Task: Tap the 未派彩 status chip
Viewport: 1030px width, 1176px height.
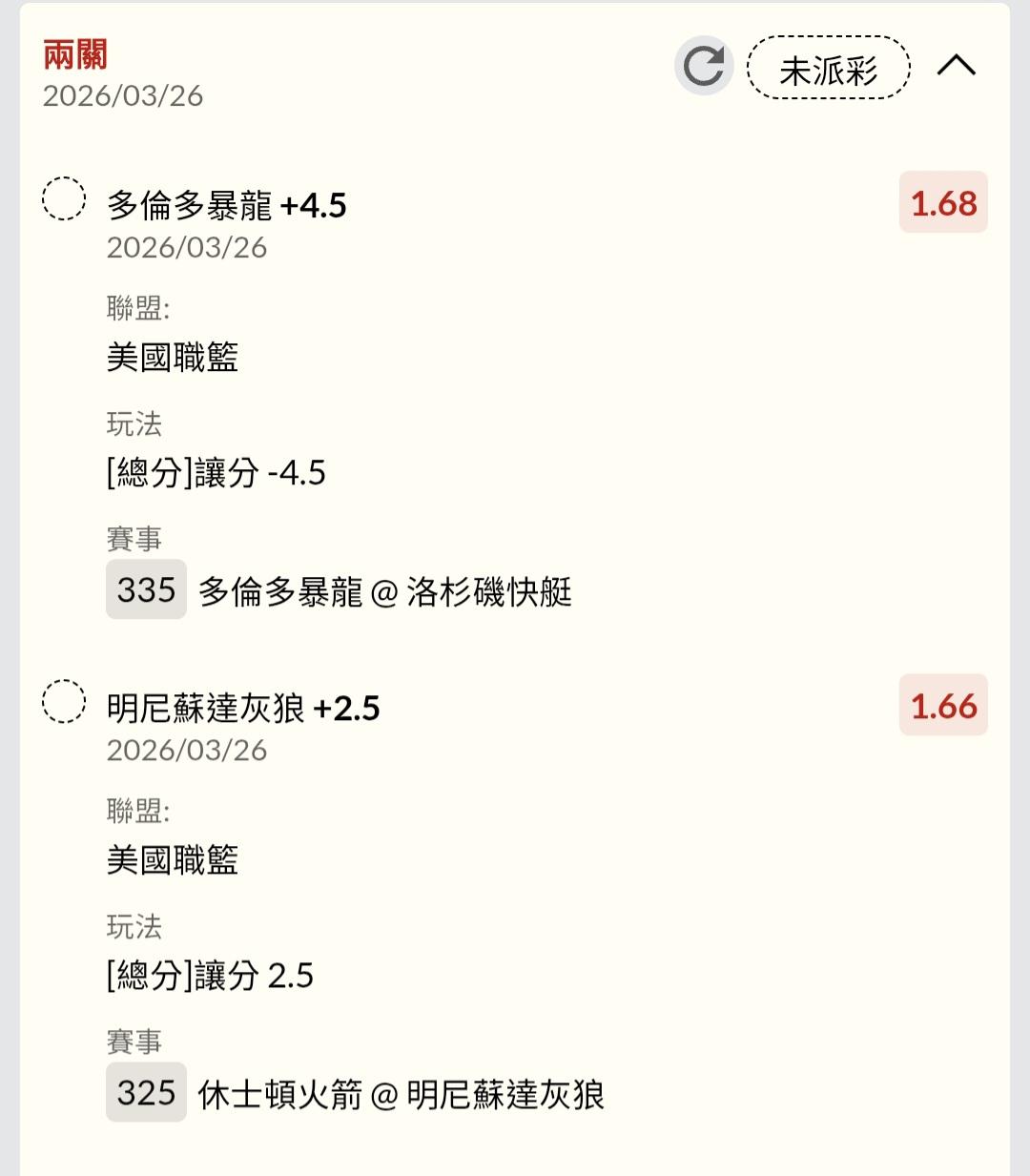Action: click(x=828, y=69)
